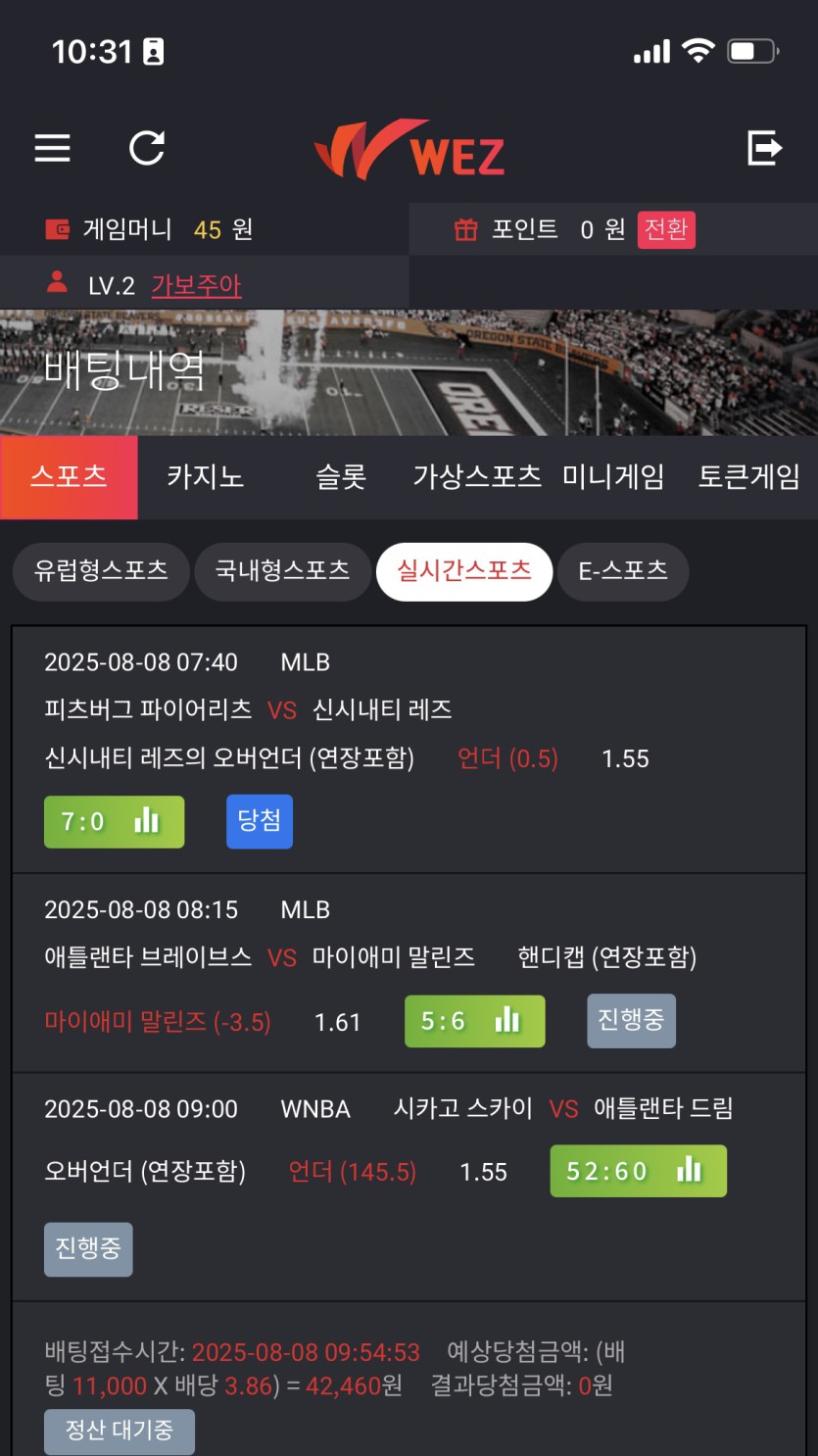The height and width of the screenshot is (1456, 818).
Task: Switch to the 토큰게임 tab
Action: click(748, 477)
